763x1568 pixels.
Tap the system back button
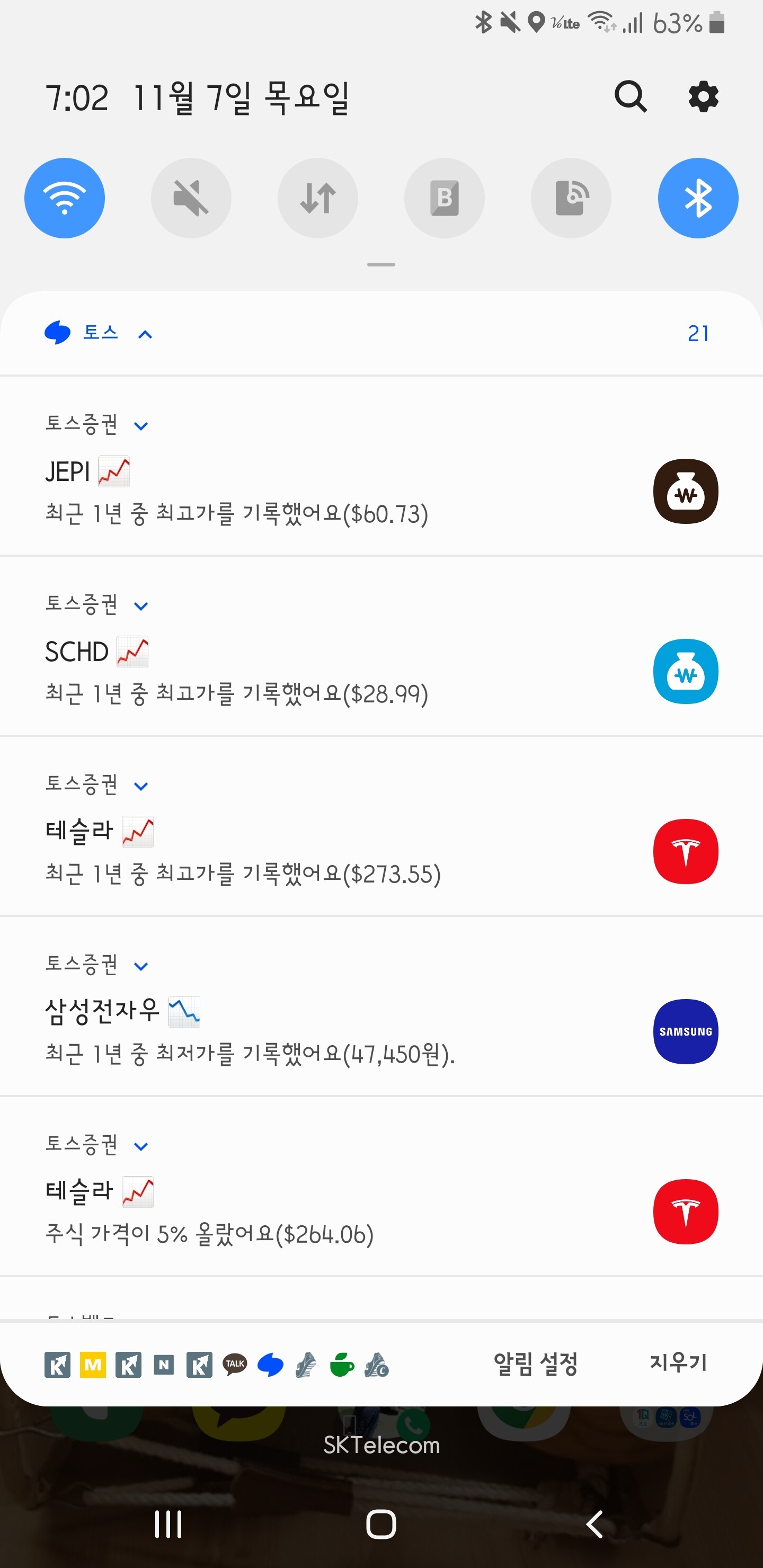(595, 1524)
